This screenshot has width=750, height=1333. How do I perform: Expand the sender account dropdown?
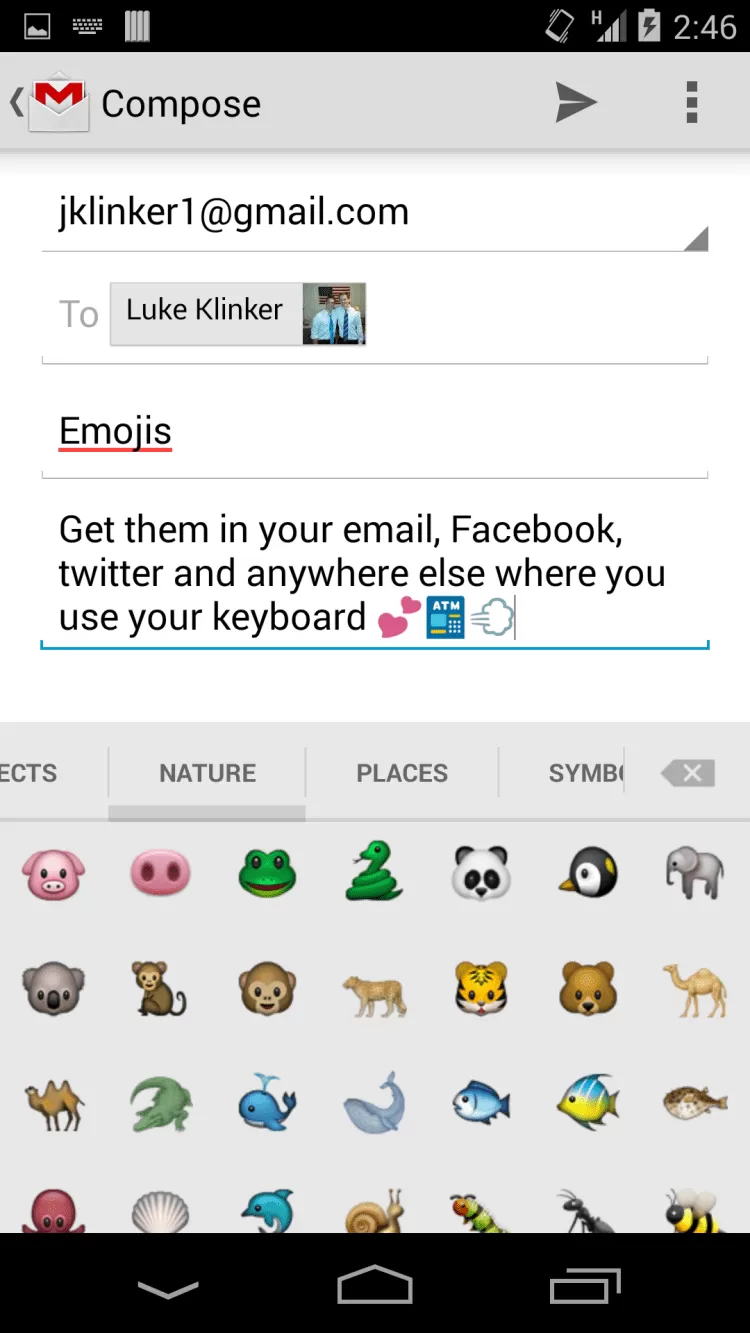pyautogui.click(x=695, y=238)
